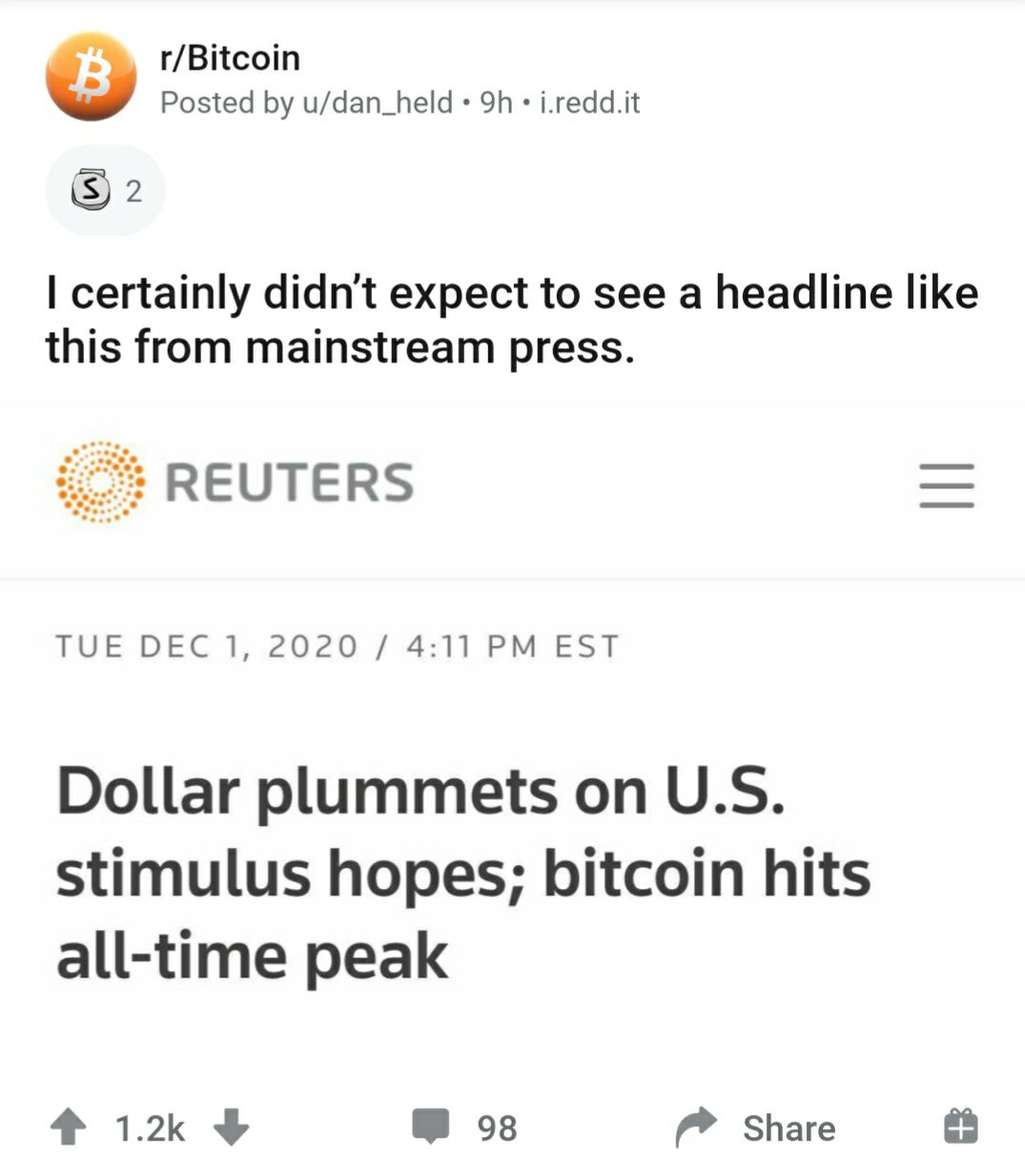
Task: Share this post
Action: coord(756,1126)
